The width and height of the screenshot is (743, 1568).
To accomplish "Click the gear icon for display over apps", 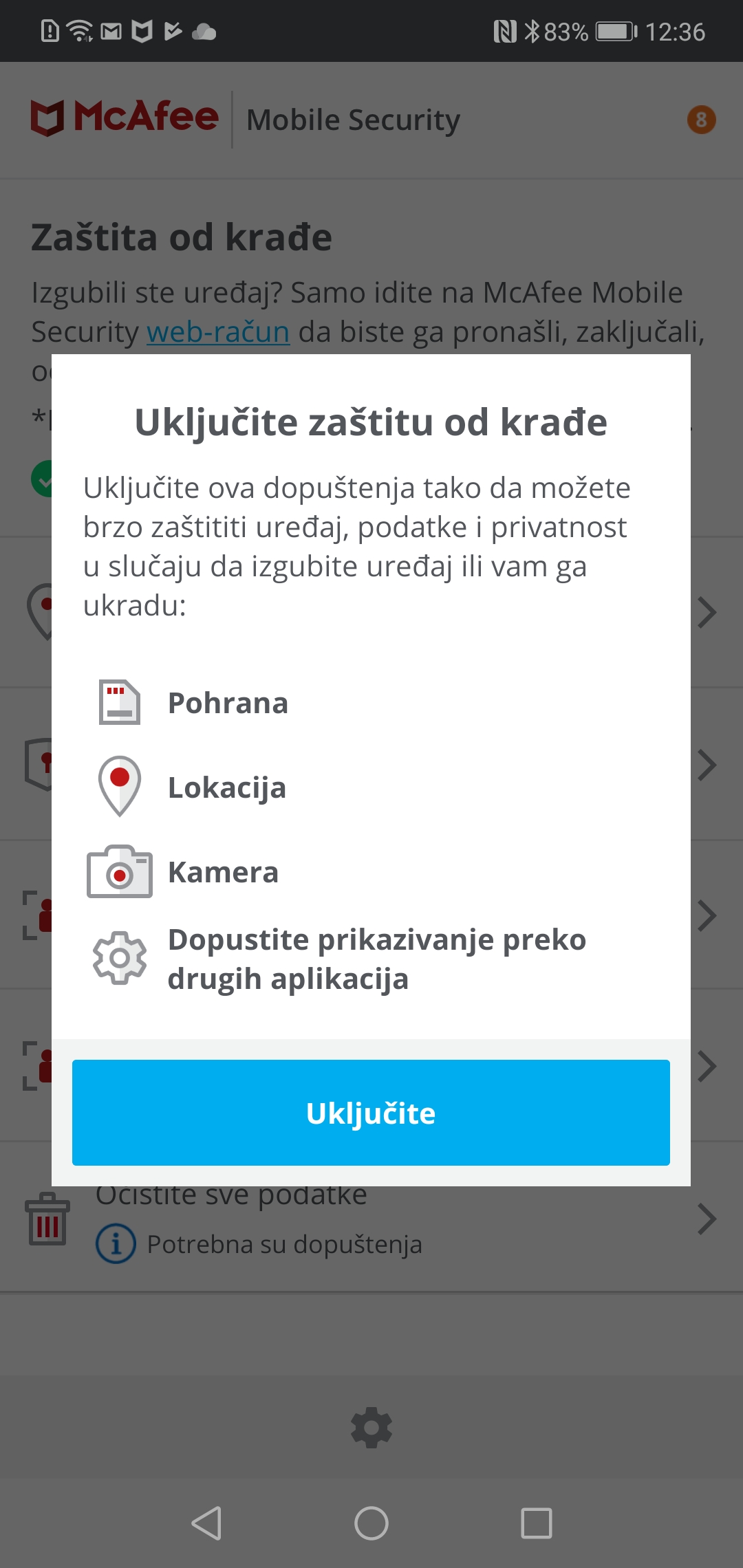I will tap(118, 958).
